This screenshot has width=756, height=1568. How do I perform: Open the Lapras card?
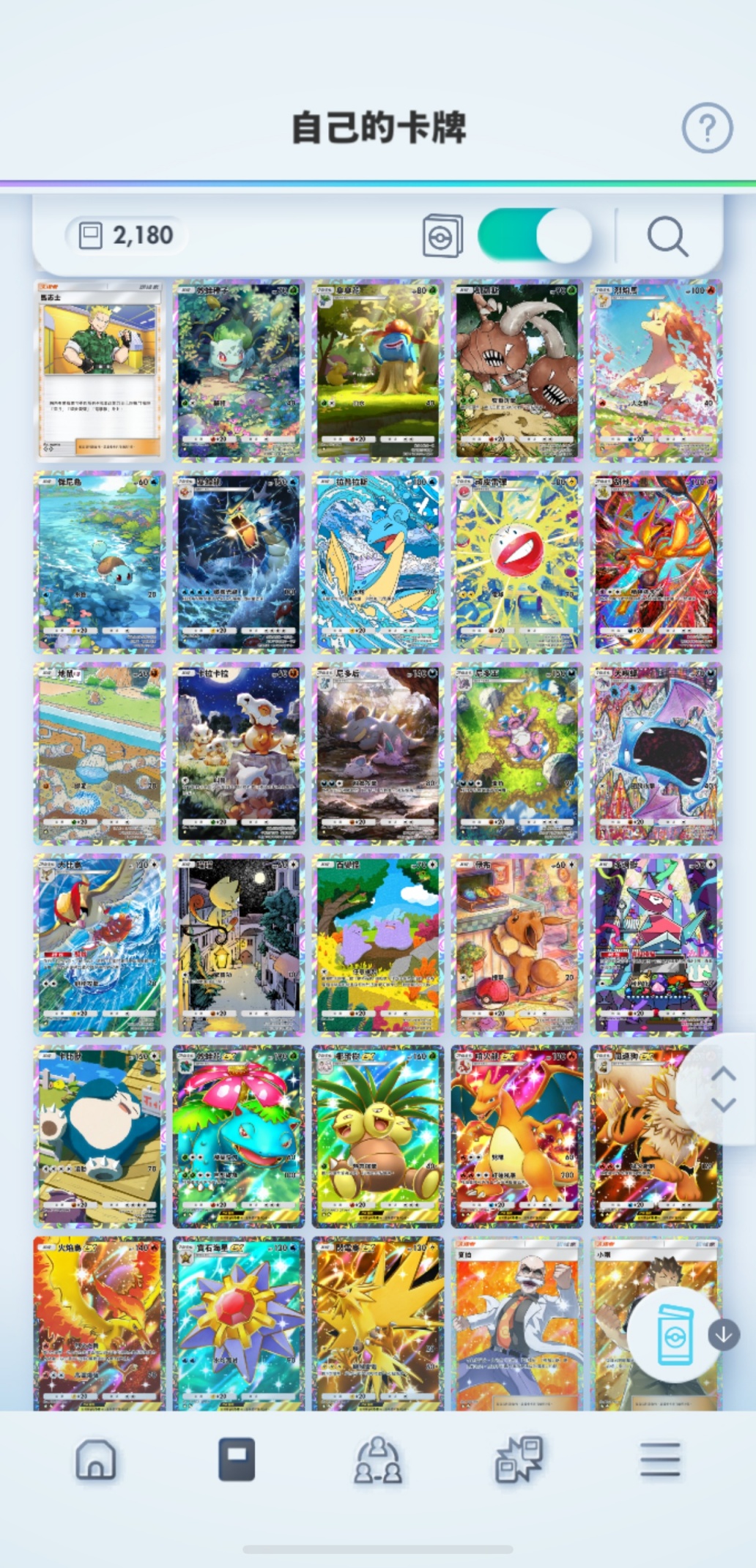pyautogui.click(x=377, y=562)
